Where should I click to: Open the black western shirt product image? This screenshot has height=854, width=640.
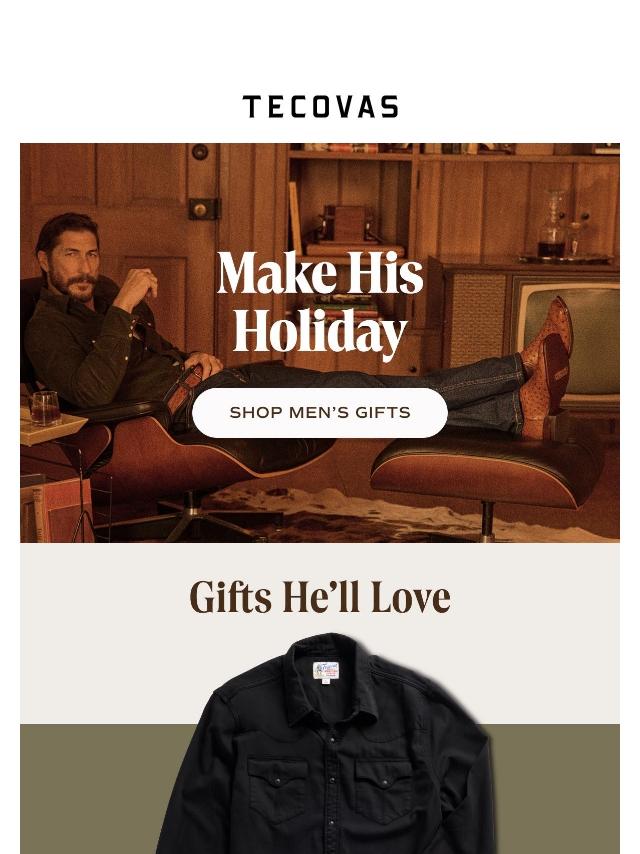pyautogui.click(x=325, y=750)
